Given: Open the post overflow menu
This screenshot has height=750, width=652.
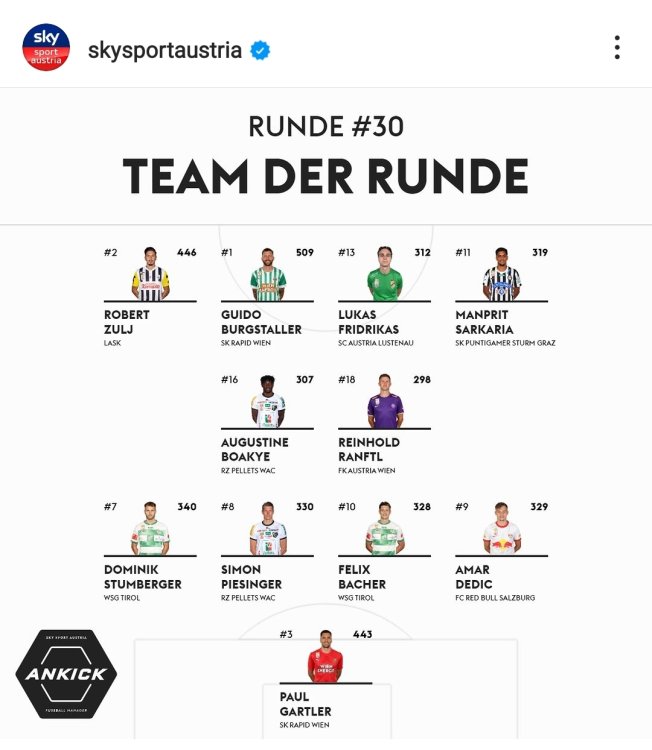Looking at the screenshot, I should click(x=617, y=48).
